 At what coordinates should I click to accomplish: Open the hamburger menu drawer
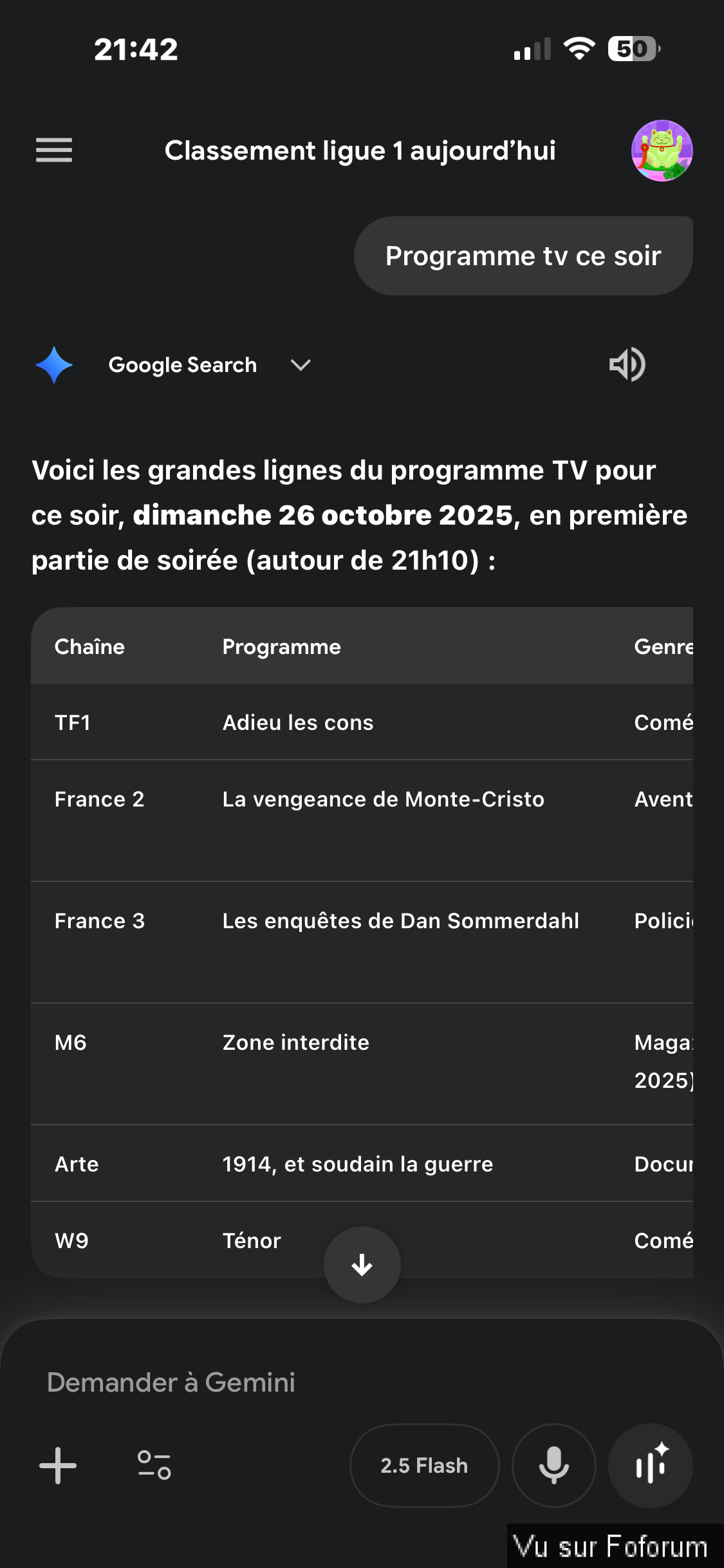54,151
